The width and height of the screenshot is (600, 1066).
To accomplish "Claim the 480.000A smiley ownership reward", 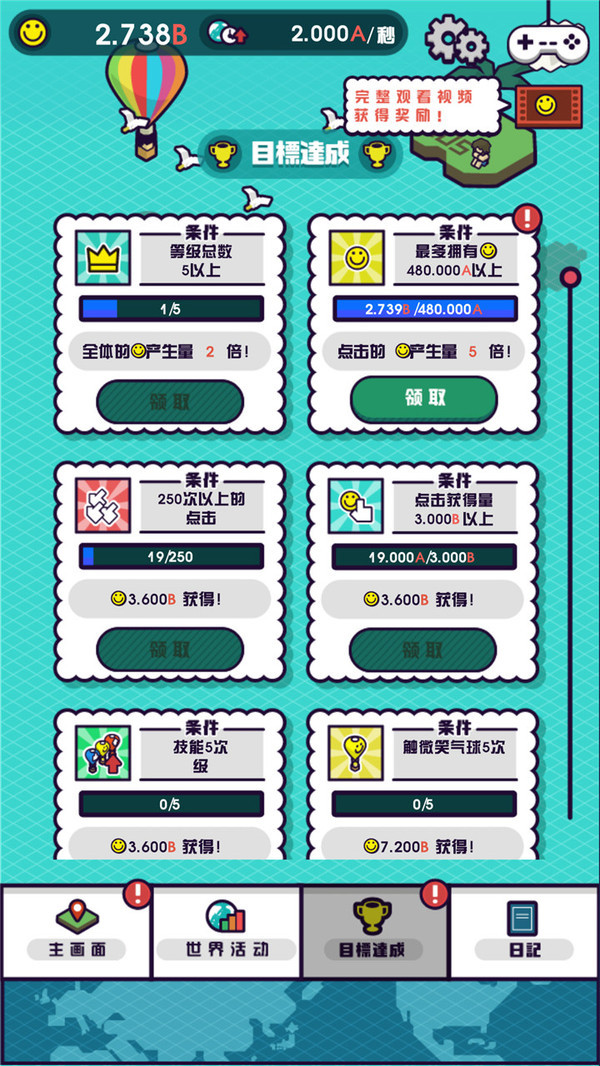I will pos(424,399).
